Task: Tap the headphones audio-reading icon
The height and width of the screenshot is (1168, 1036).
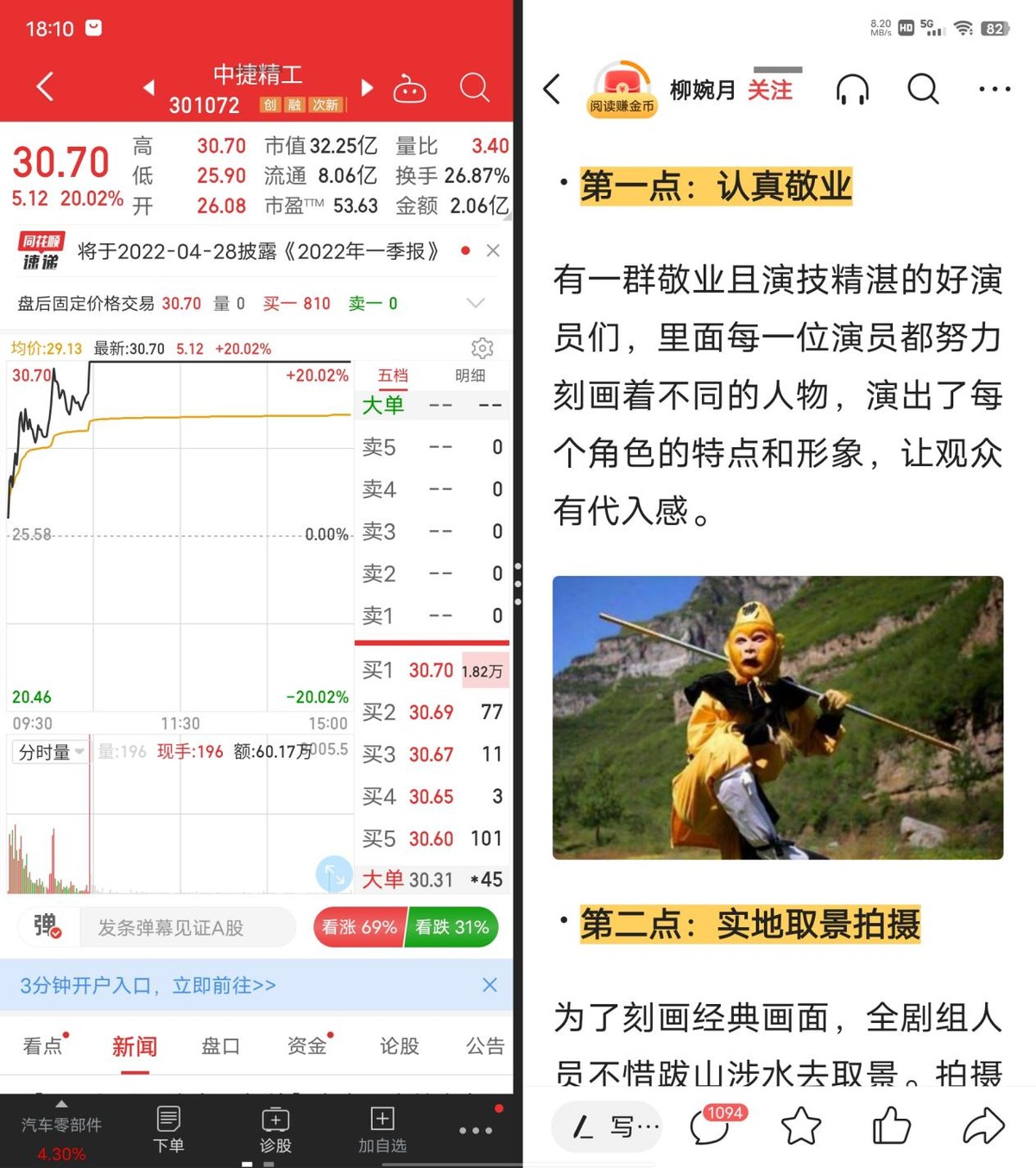Action: click(x=853, y=89)
